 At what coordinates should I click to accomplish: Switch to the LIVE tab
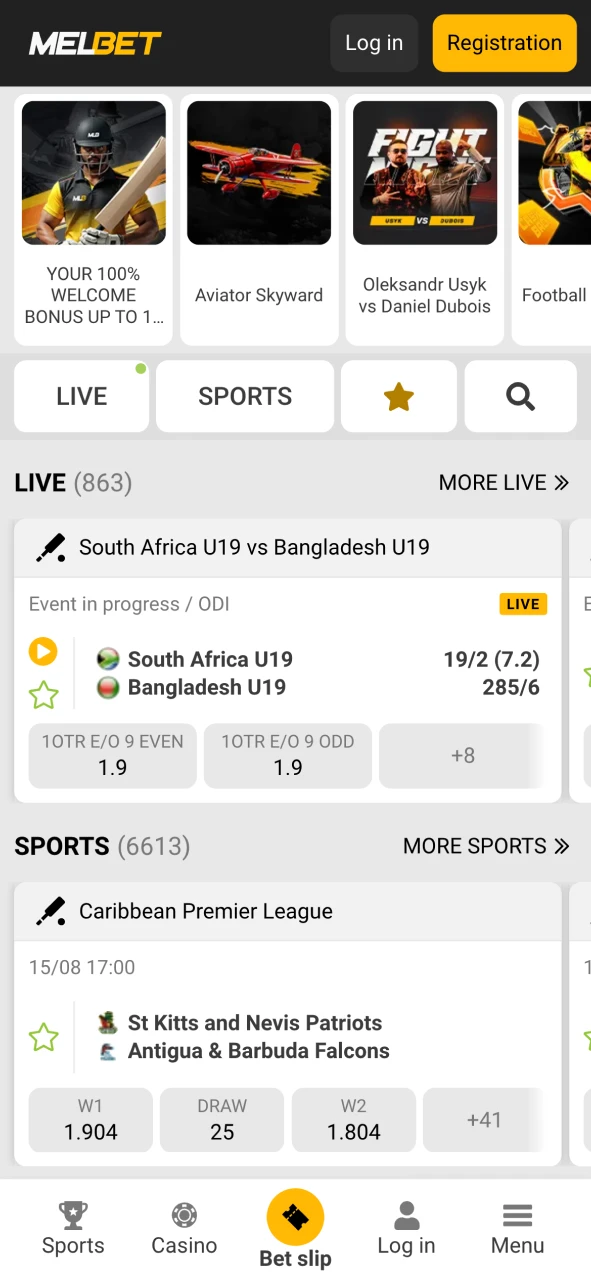pyautogui.click(x=82, y=396)
